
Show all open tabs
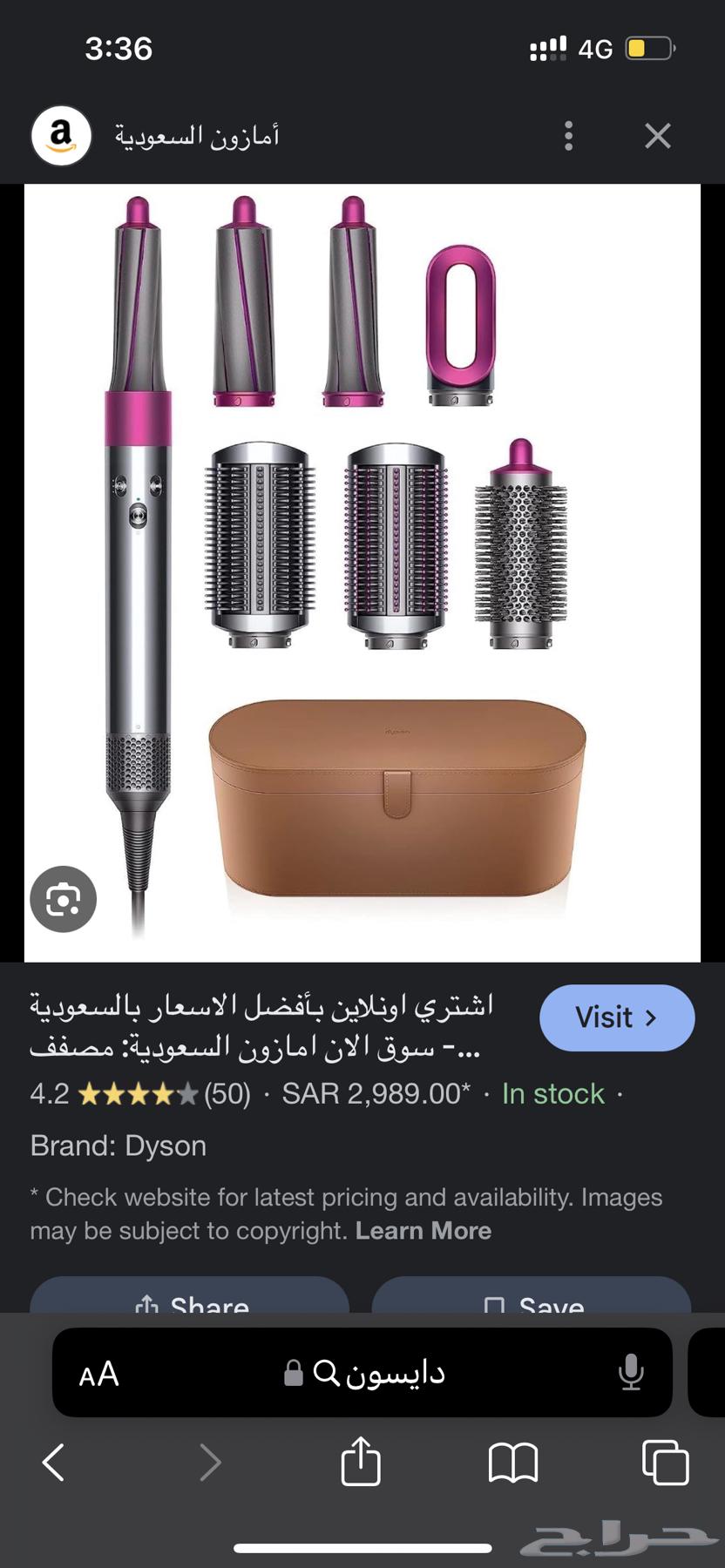click(665, 1462)
